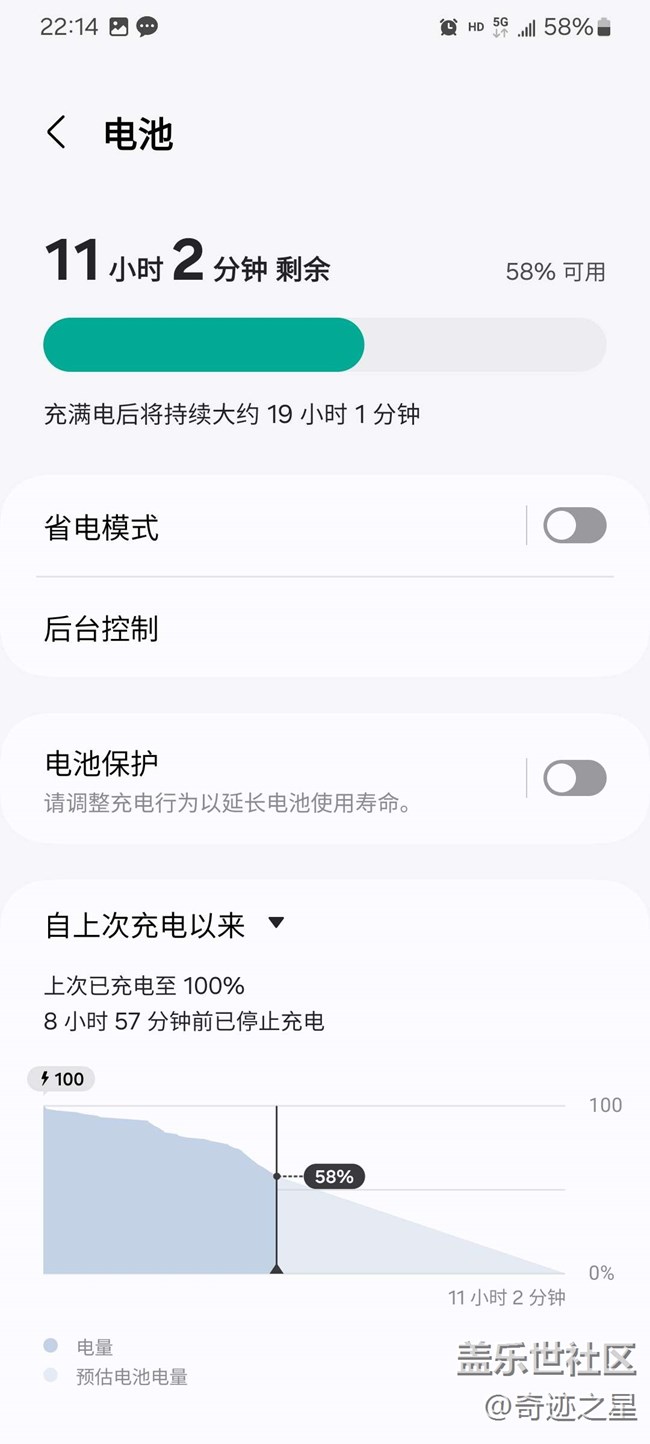Expand the 自上次充电以来 dropdown
This screenshot has height=1444, width=650.
point(166,924)
